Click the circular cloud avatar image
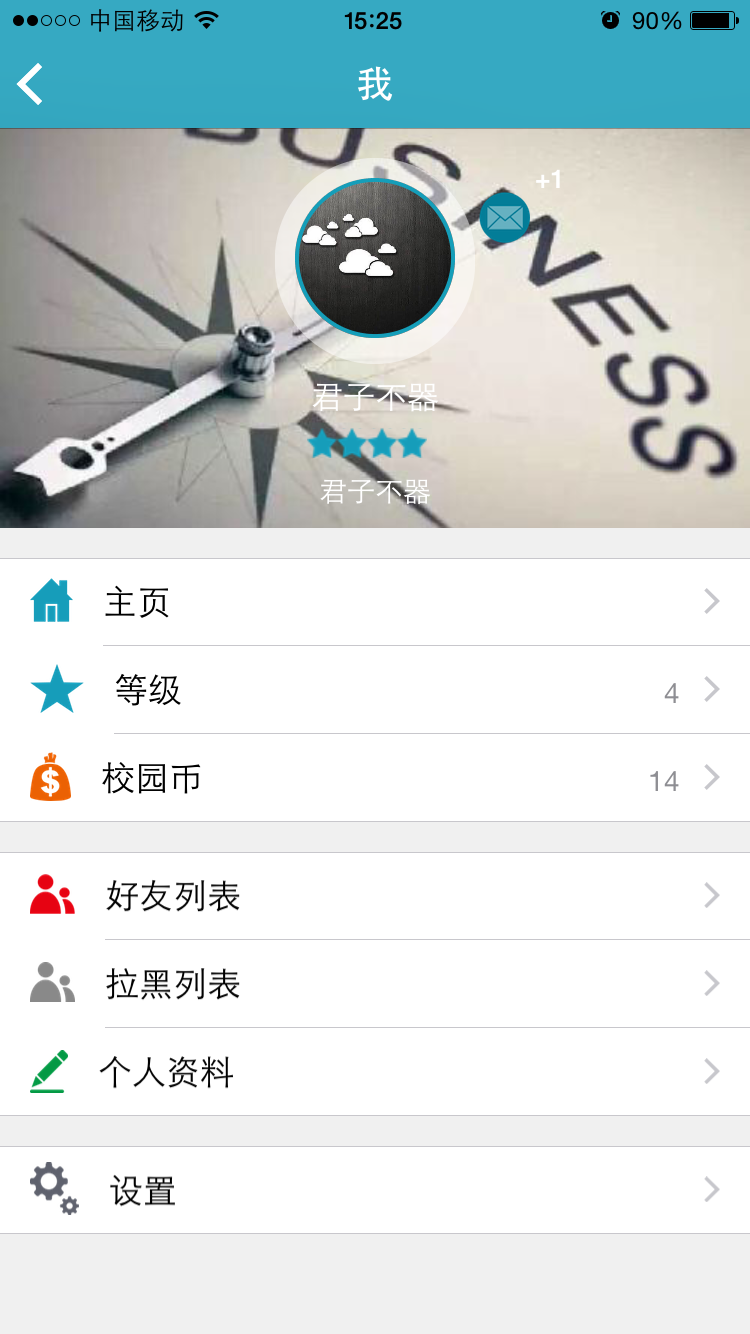The height and width of the screenshot is (1334, 750). (375, 257)
